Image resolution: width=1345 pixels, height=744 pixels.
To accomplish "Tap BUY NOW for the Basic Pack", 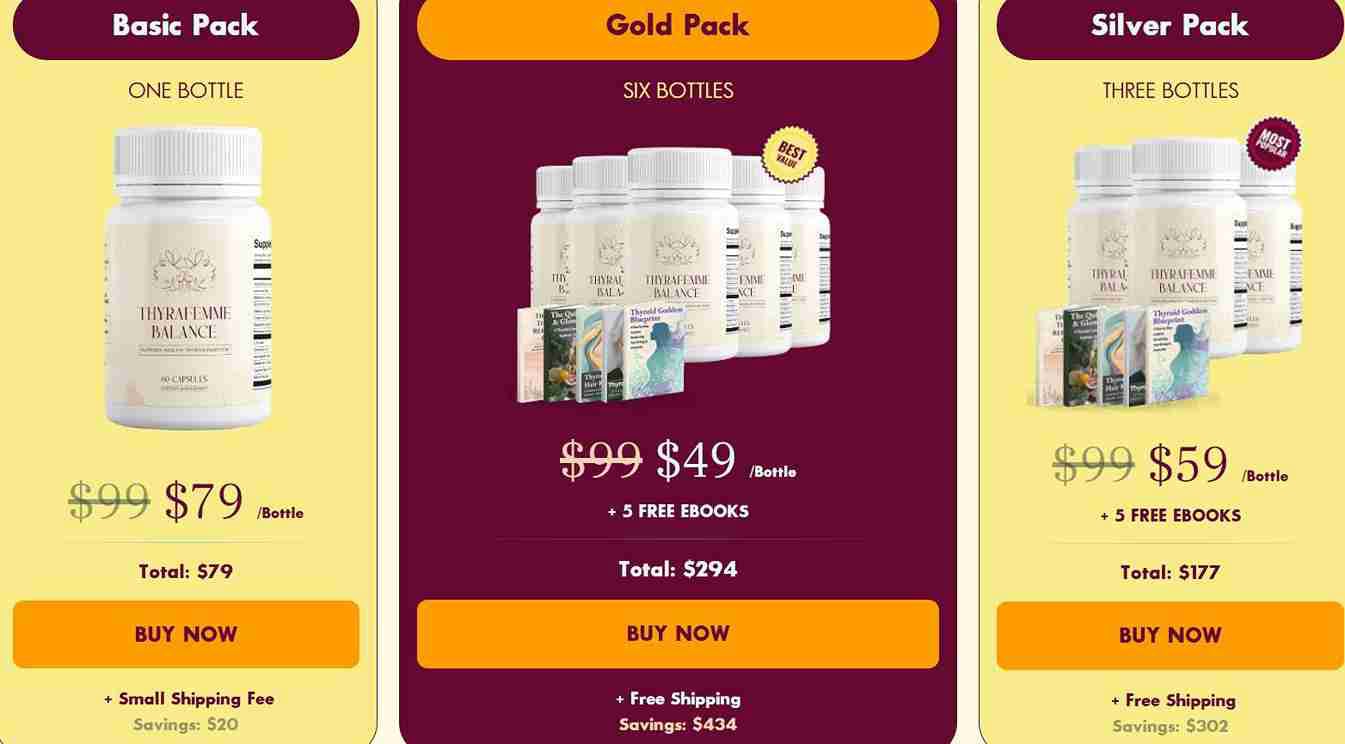I will [186, 634].
